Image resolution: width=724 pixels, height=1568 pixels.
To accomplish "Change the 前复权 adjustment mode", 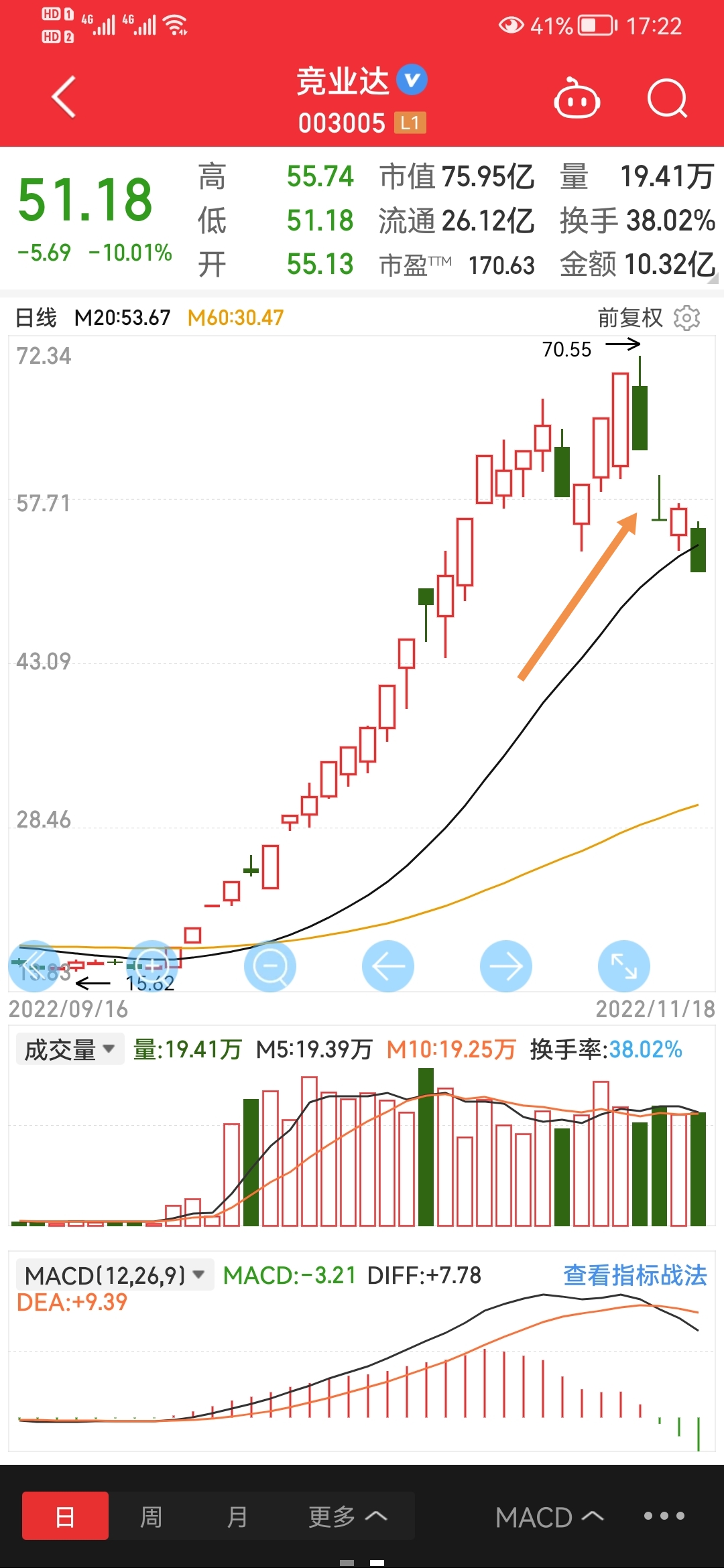I will point(630,318).
